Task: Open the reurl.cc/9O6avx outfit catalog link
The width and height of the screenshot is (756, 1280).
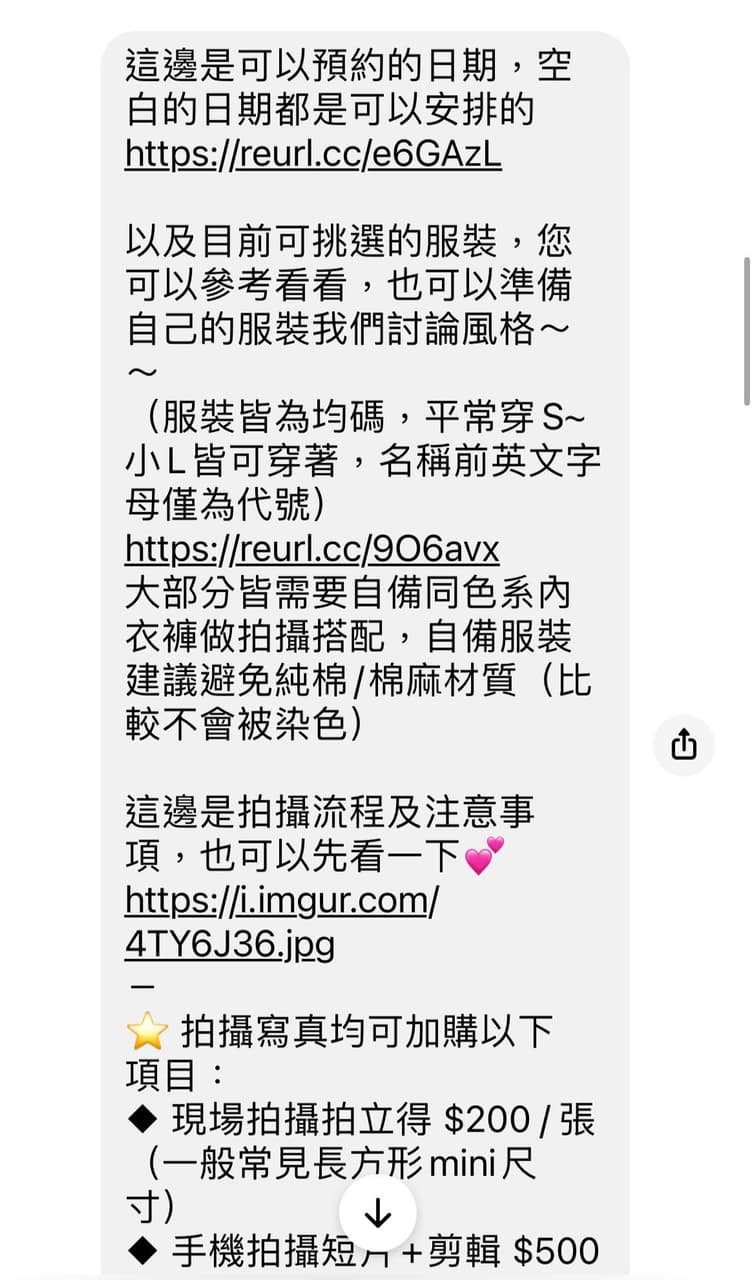Action: tap(311, 549)
